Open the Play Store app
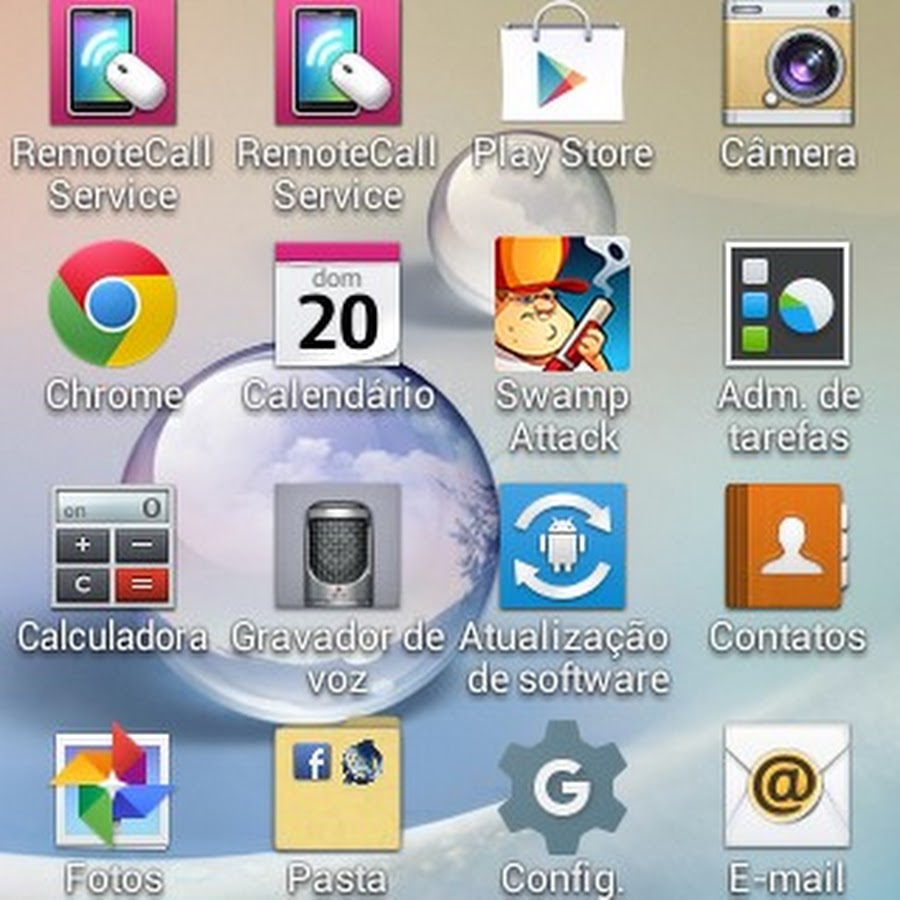This screenshot has width=900, height=900. point(562,66)
